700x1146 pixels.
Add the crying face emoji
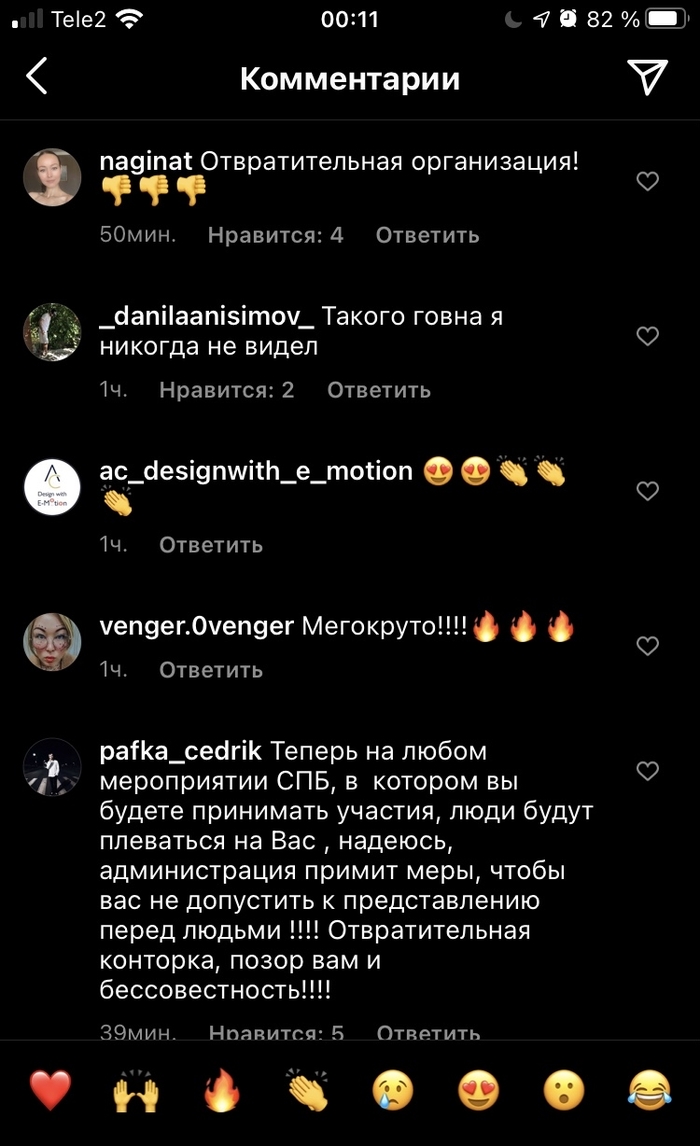[393, 1090]
